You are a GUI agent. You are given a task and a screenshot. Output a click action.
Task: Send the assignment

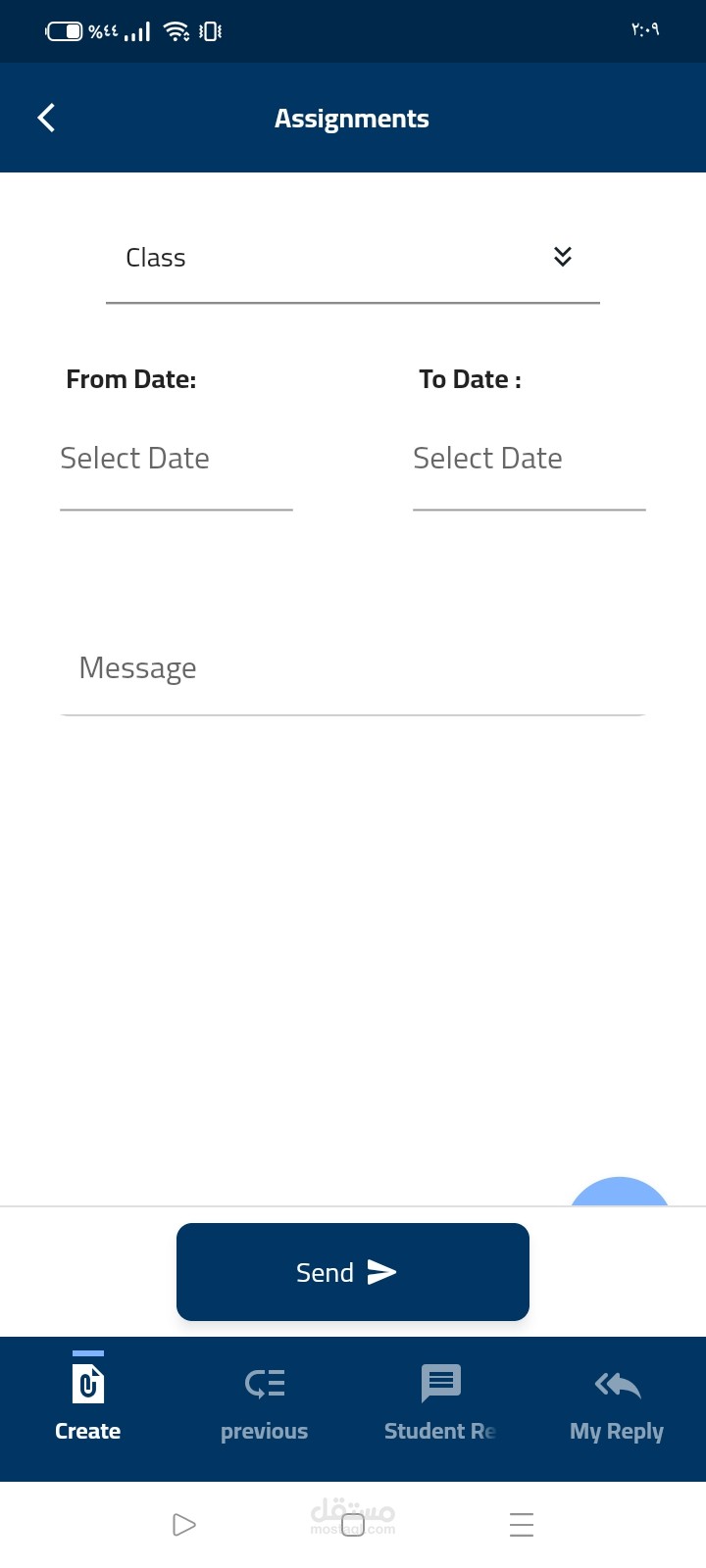coord(353,1272)
